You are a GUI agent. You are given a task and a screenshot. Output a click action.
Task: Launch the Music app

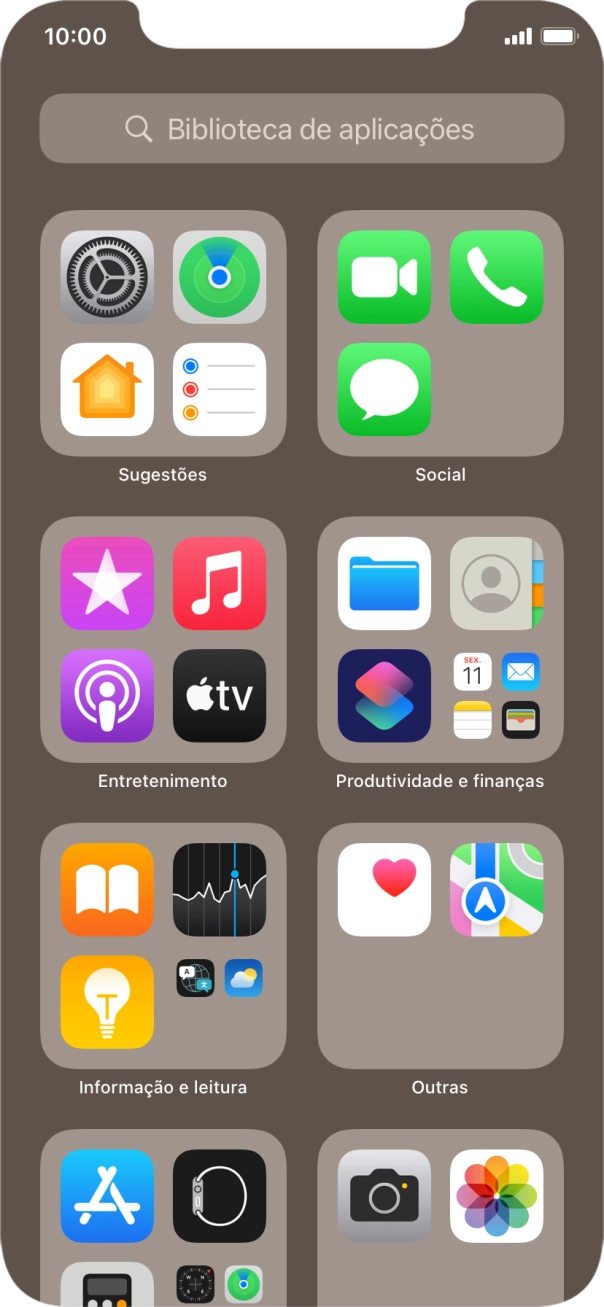(220, 583)
